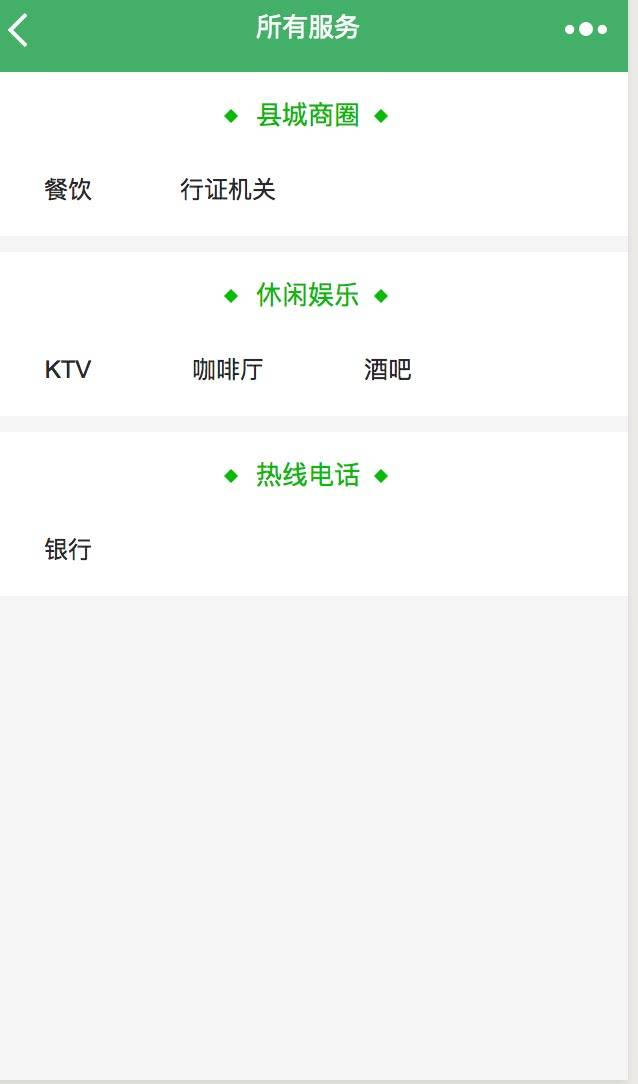Open the 餐饮 service category
The height and width of the screenshot is (1084, 638).
pos(68,189)
